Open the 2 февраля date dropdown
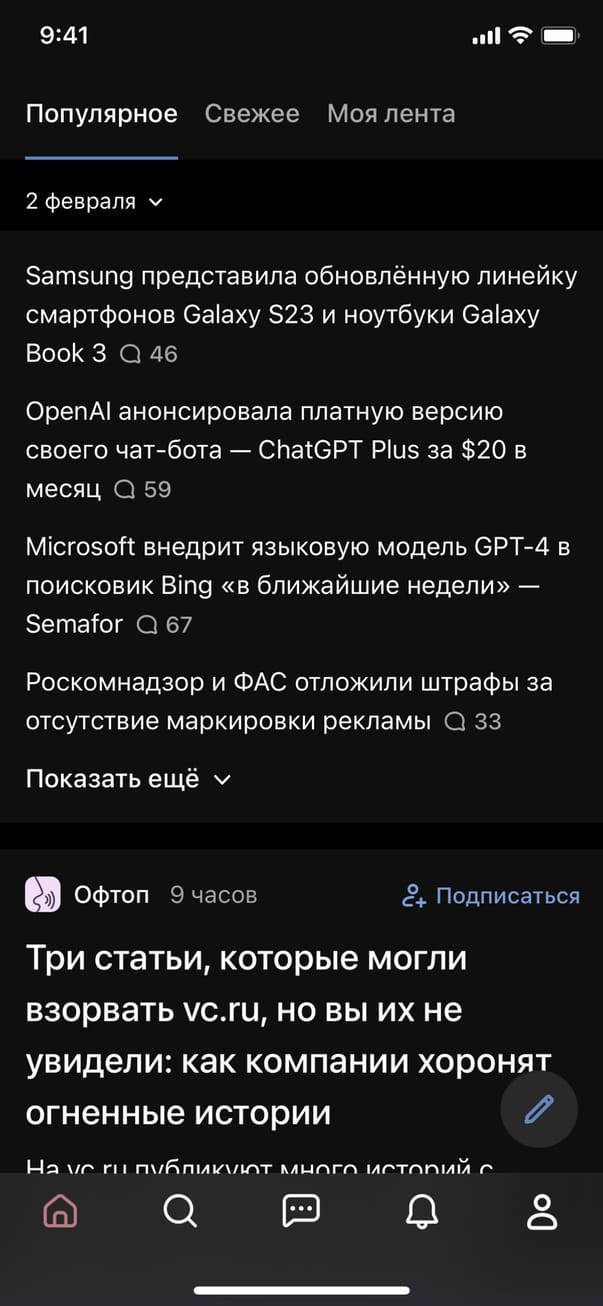The width and height of the screenshot is (603, 1306). pos(94,201)
